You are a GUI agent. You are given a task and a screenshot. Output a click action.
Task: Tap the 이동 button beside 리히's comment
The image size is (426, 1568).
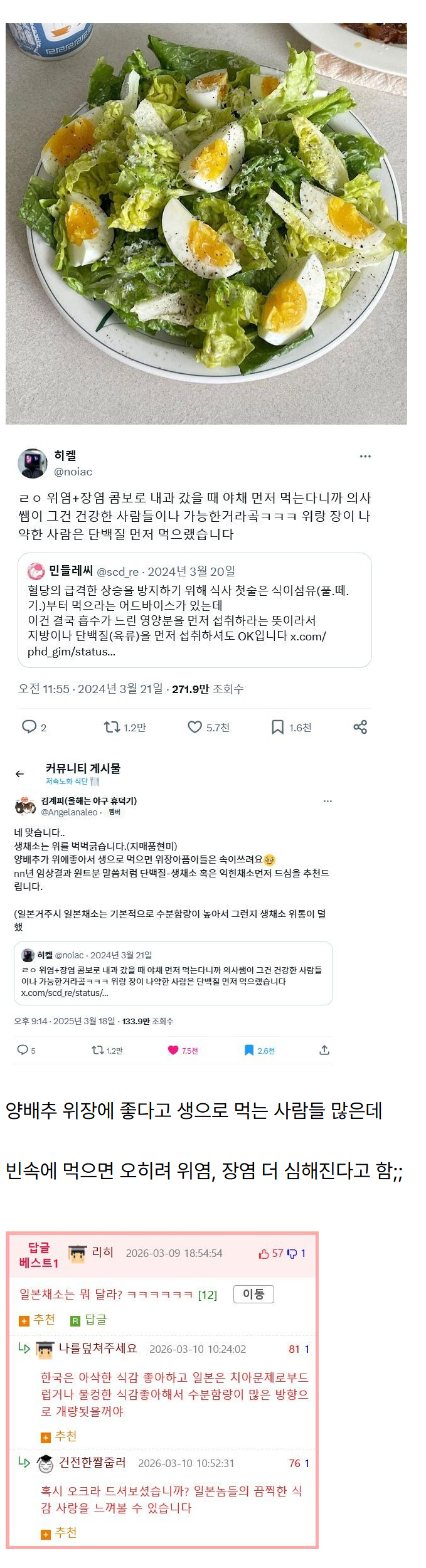253,1293
